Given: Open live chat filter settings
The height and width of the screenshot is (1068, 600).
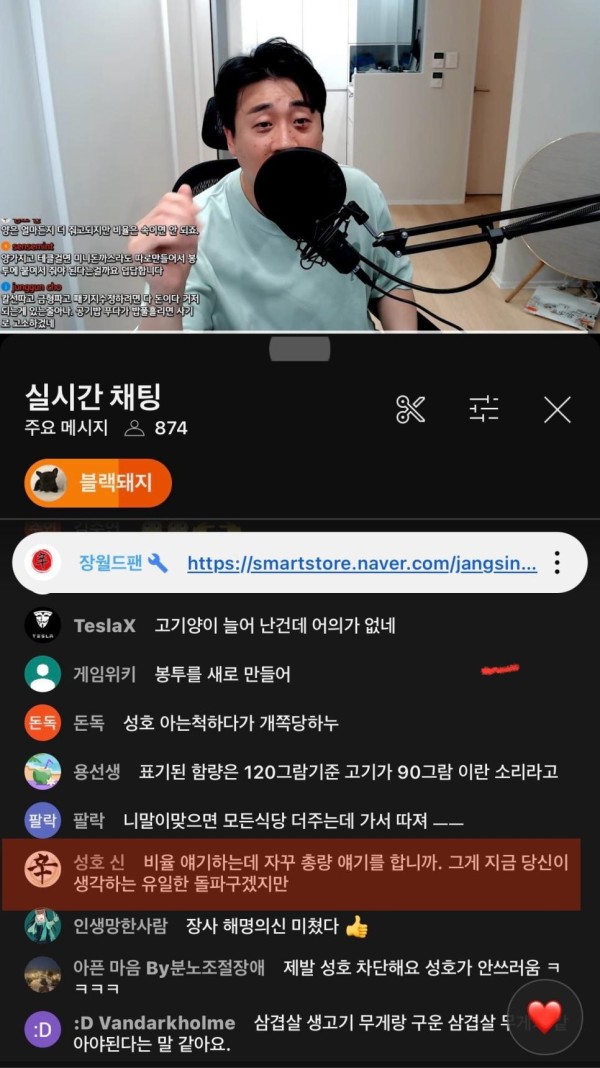Looking at the screenshot, I should coord(484,409).
